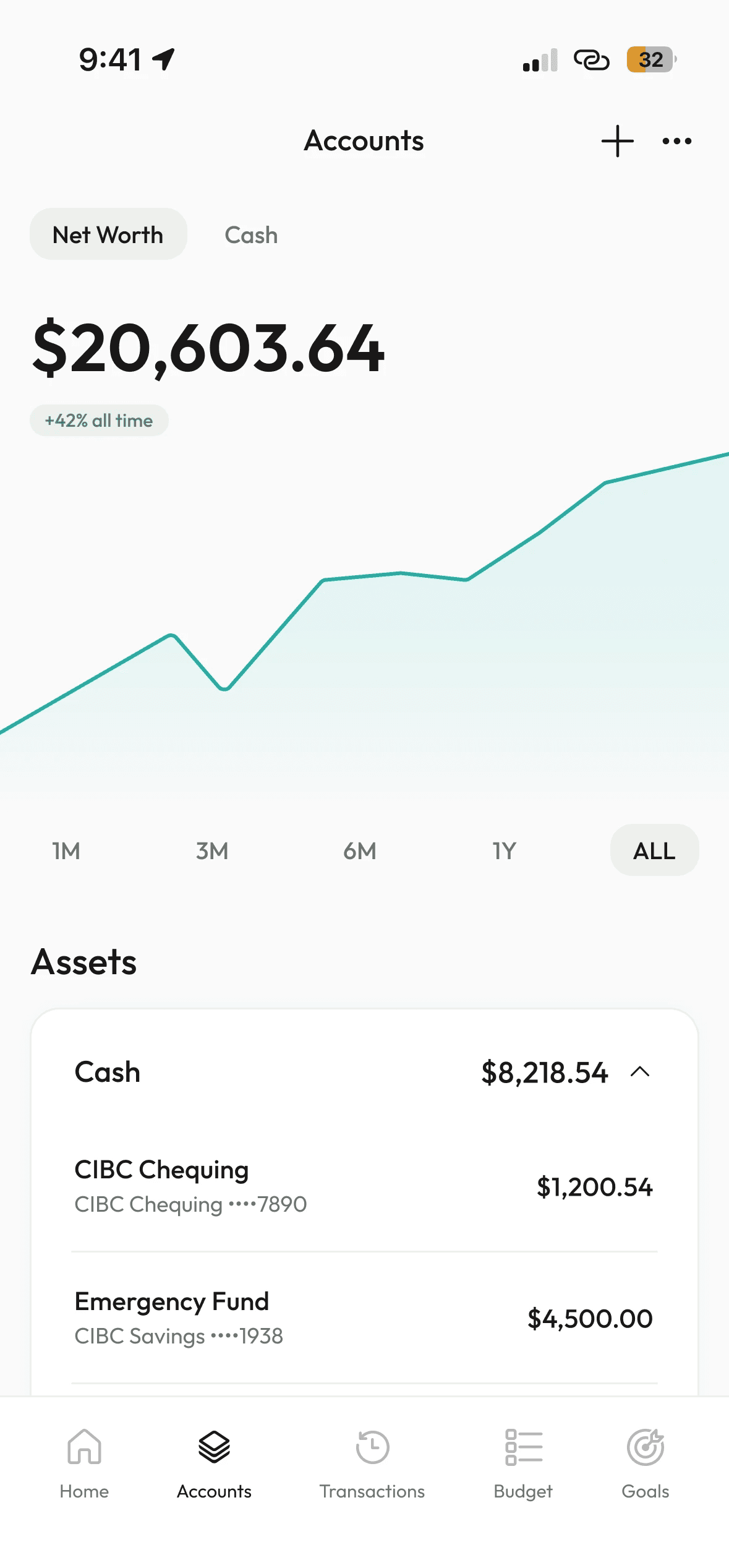Switch to the Transactions tab
729x1568 pixels.
click(x=372, y=1463)
